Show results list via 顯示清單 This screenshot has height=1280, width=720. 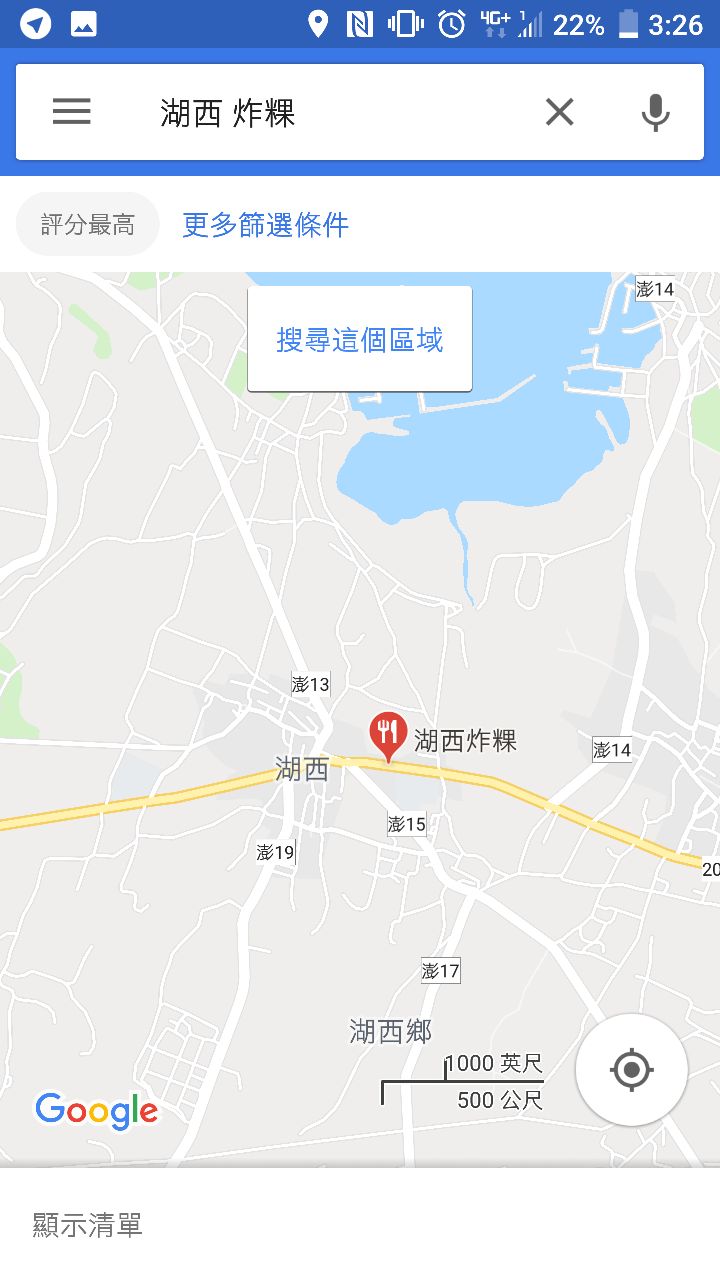click(88, 1225)
